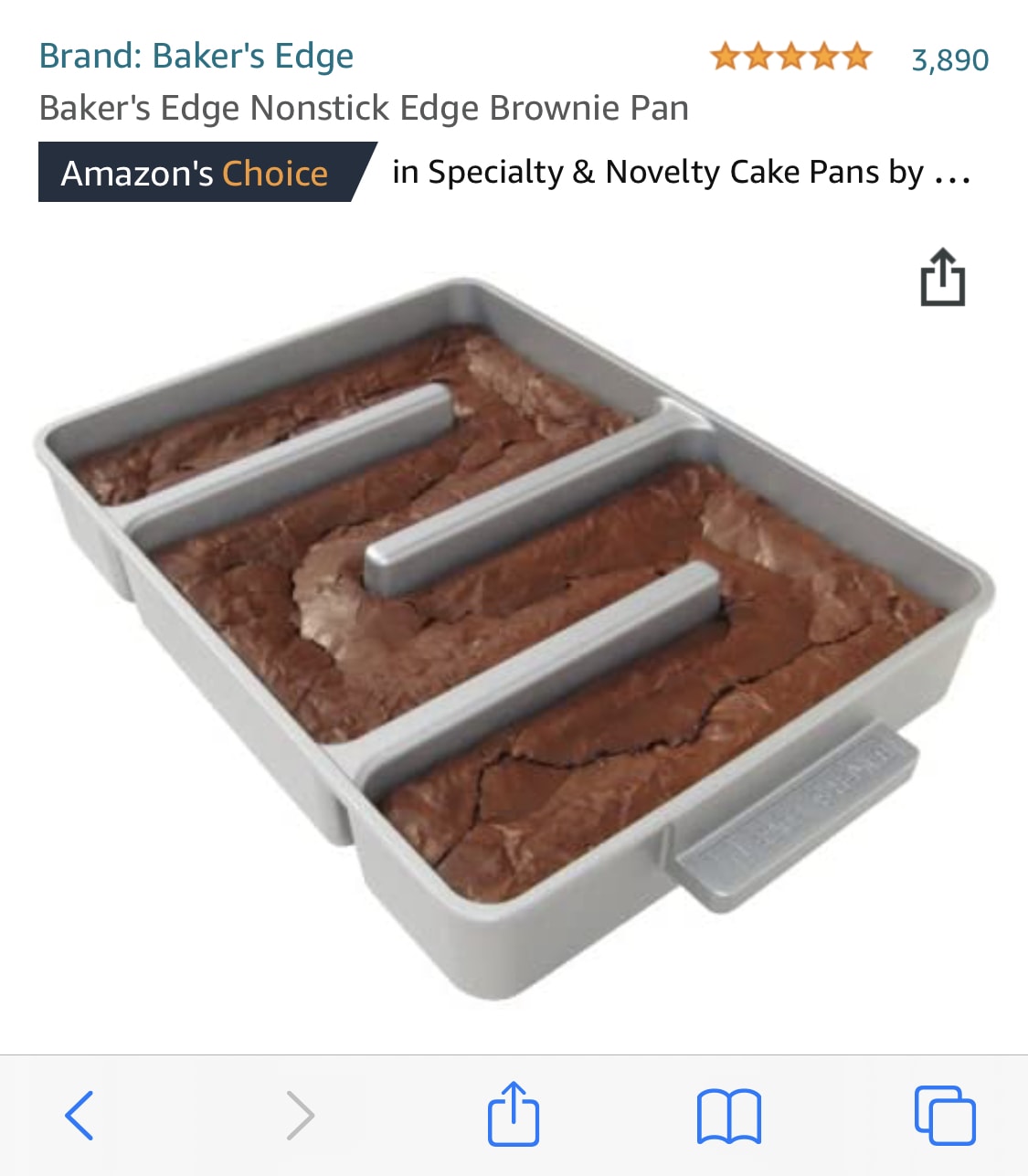Screen dimensions: 1028x1176
Task: Open Amazon's Choice category link
Action: [680, 172]
